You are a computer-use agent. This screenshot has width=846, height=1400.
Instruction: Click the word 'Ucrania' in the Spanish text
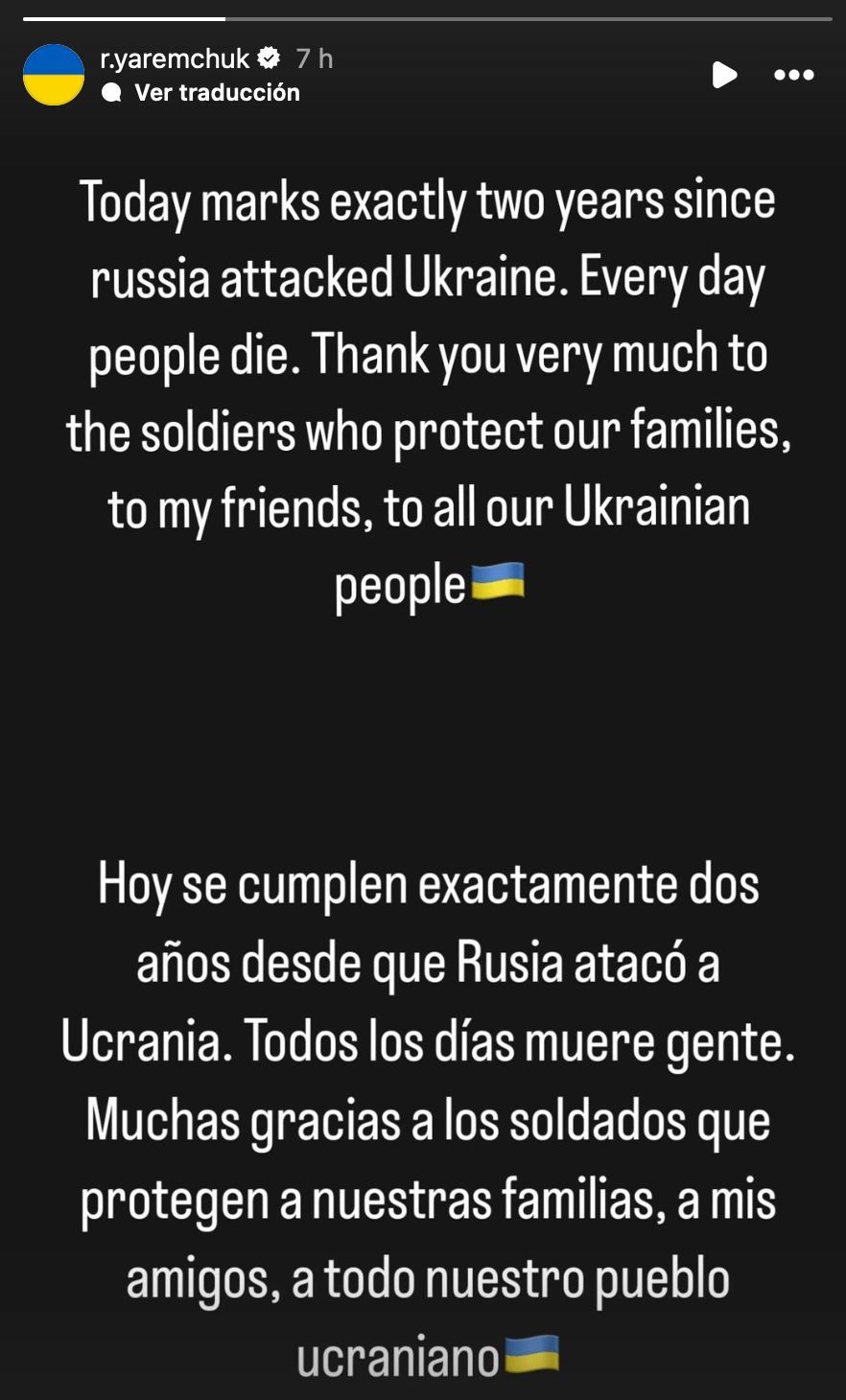click(139, 1042)
